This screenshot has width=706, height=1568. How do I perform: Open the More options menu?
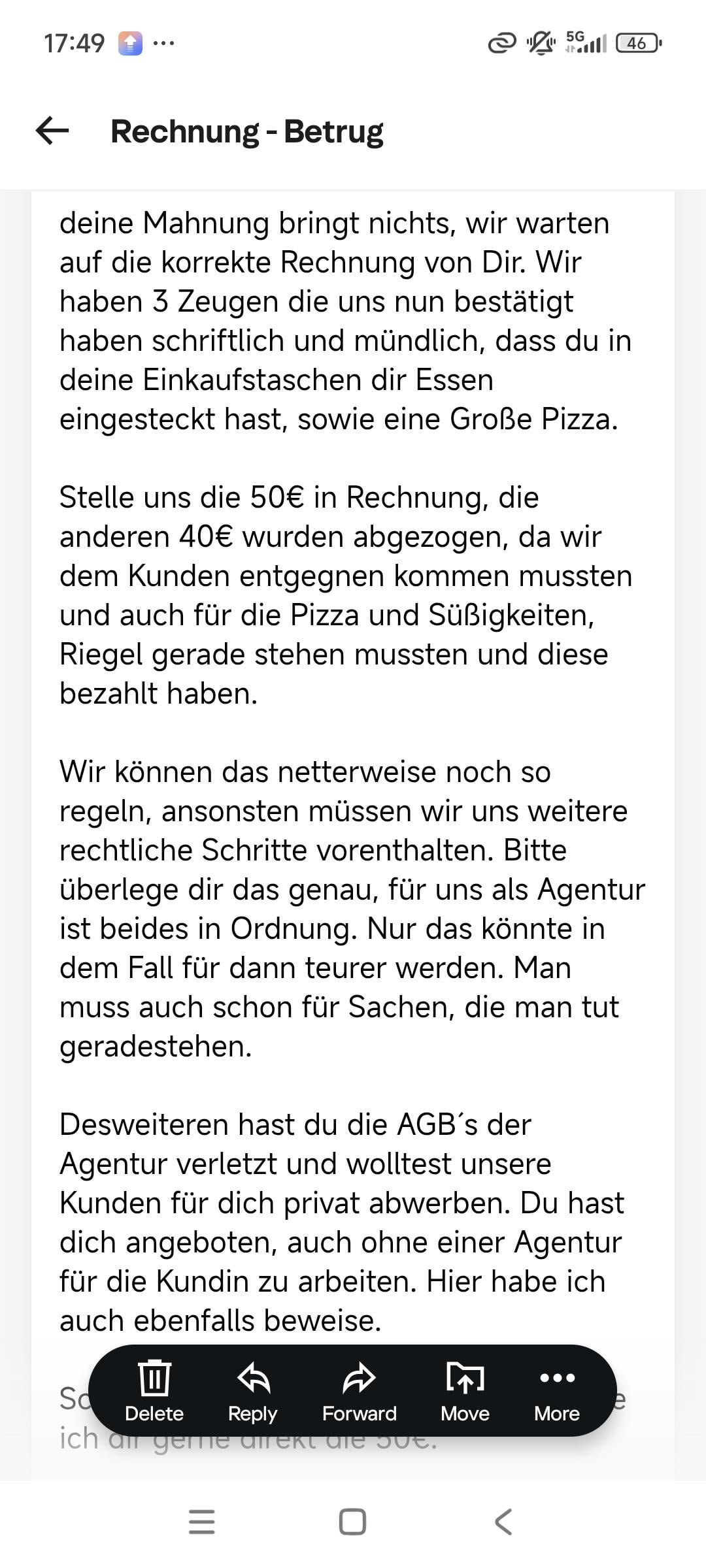pyautogui.click(x=556, y=1392)
